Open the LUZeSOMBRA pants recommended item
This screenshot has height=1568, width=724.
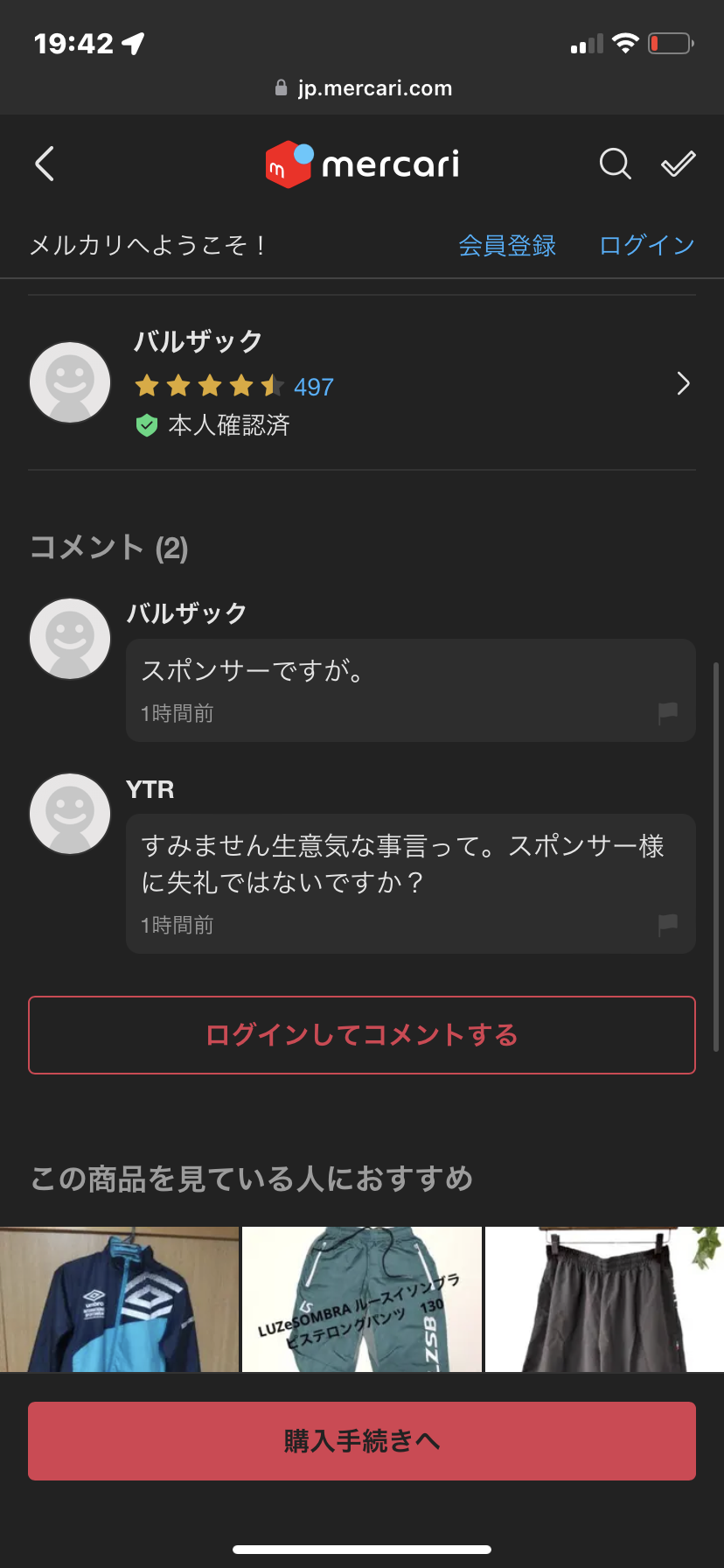point(362,1299)
